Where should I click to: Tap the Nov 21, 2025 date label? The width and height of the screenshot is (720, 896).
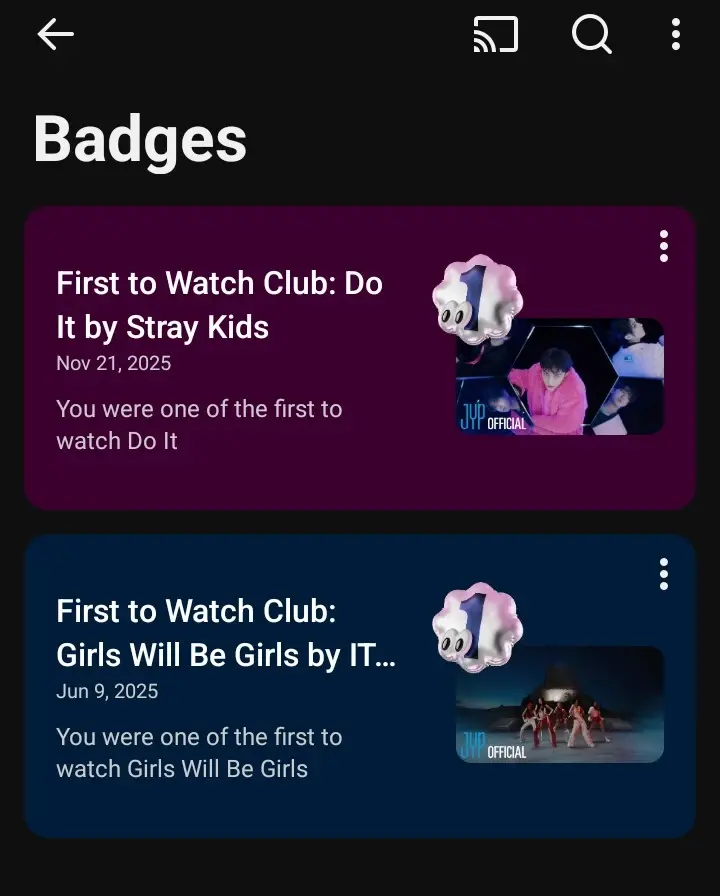[113, 364]
